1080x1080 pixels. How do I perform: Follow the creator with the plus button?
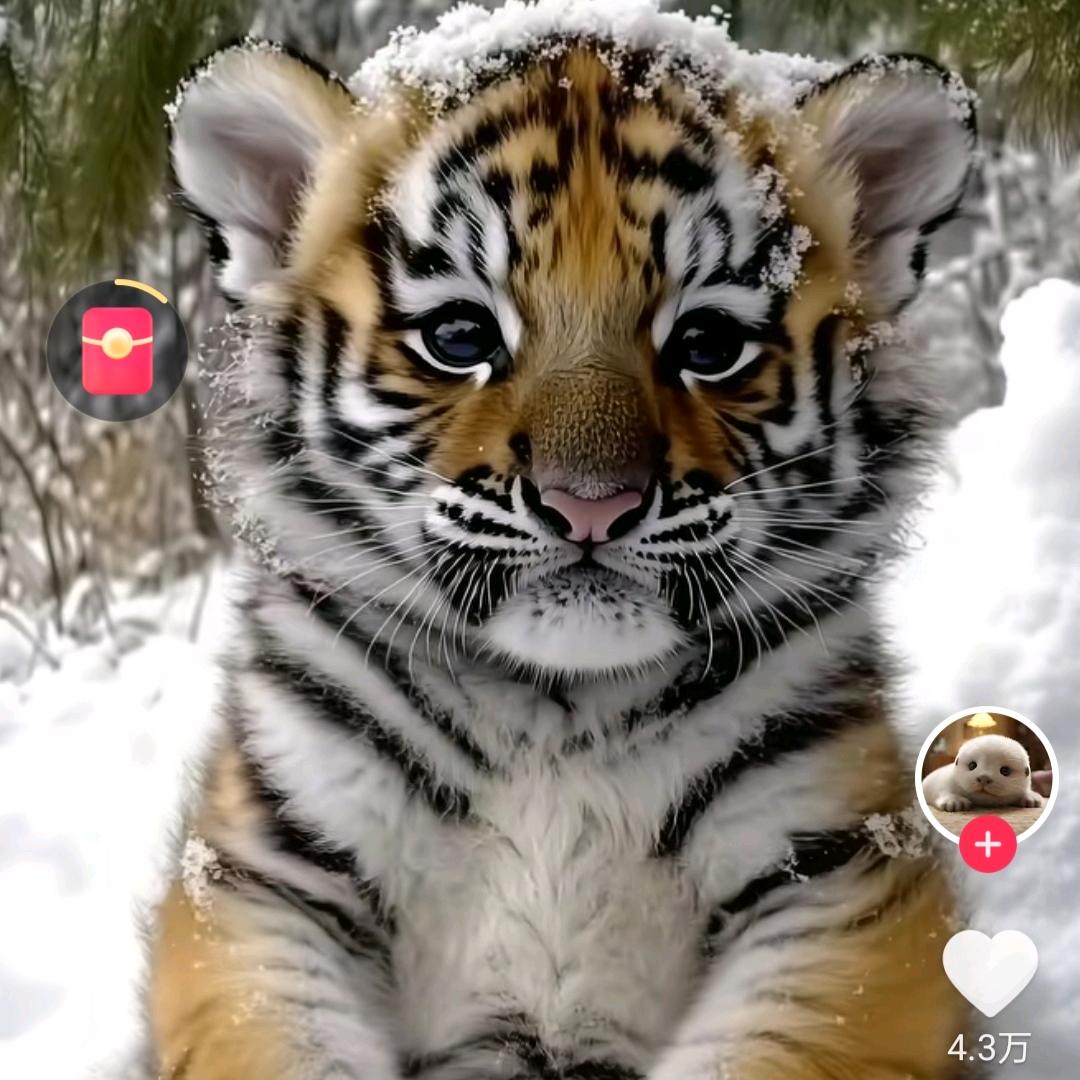(x=988, y=845)
